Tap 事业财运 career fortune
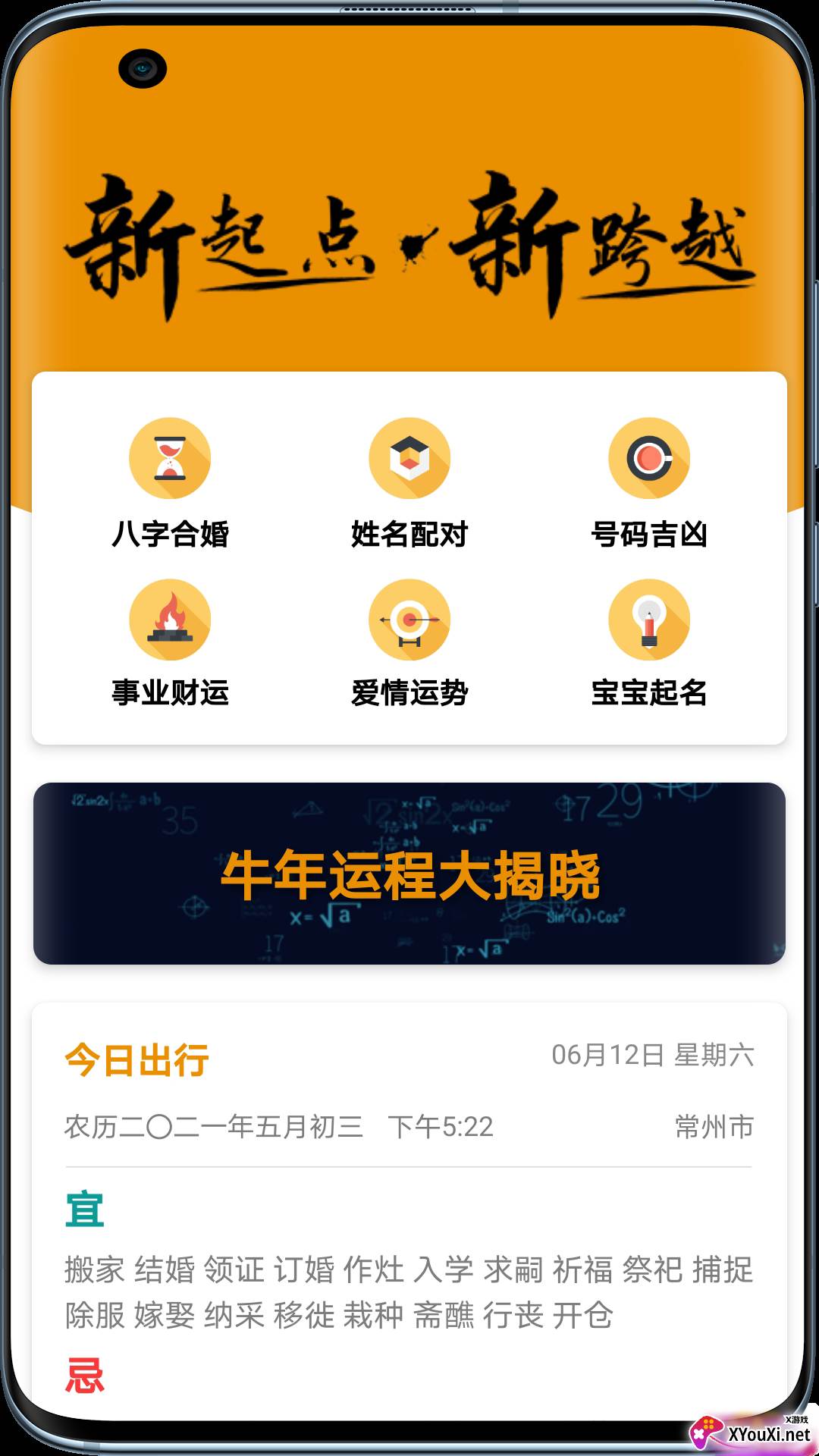This screenshot has width=819, height=1456. point(170,644)
